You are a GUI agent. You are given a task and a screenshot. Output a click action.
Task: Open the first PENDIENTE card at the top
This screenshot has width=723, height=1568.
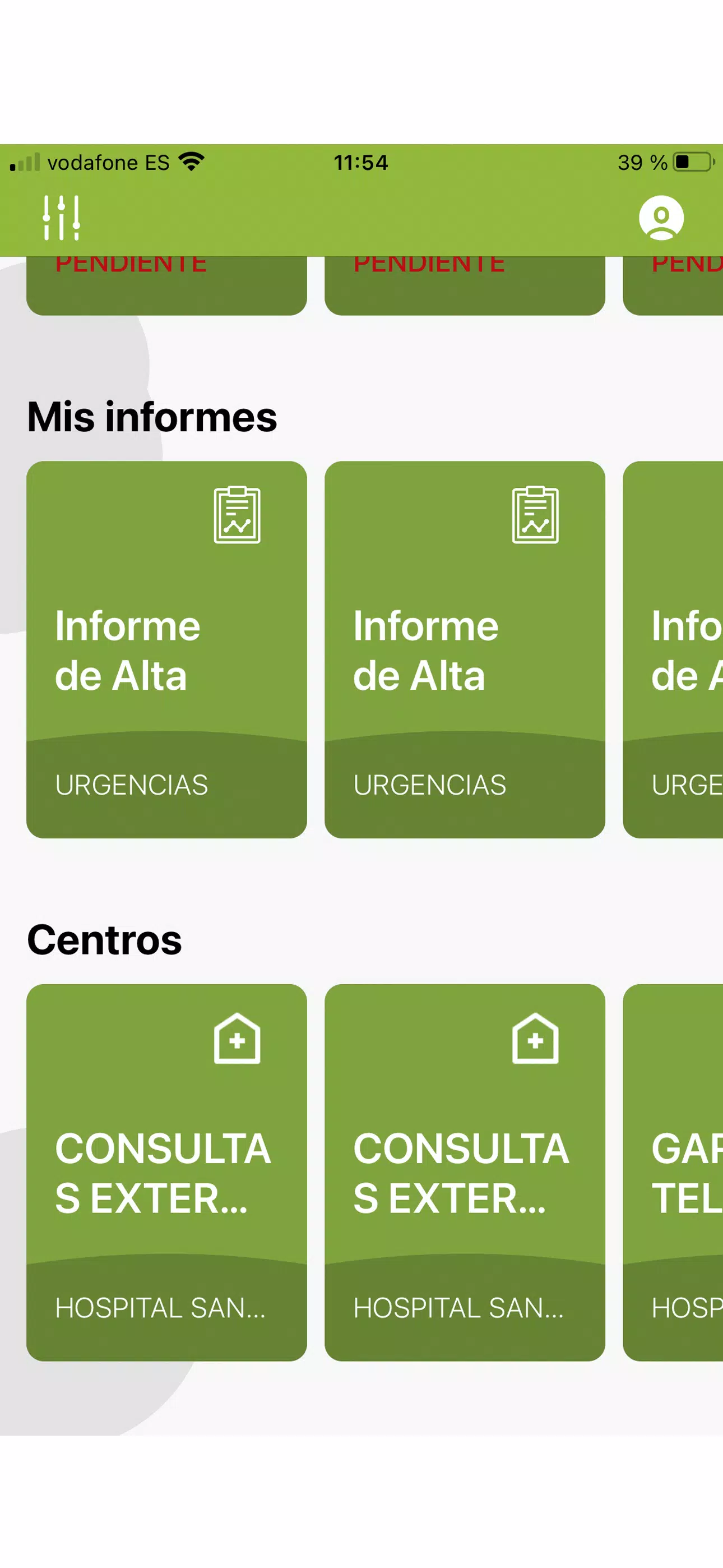click(x=166, y=285)
